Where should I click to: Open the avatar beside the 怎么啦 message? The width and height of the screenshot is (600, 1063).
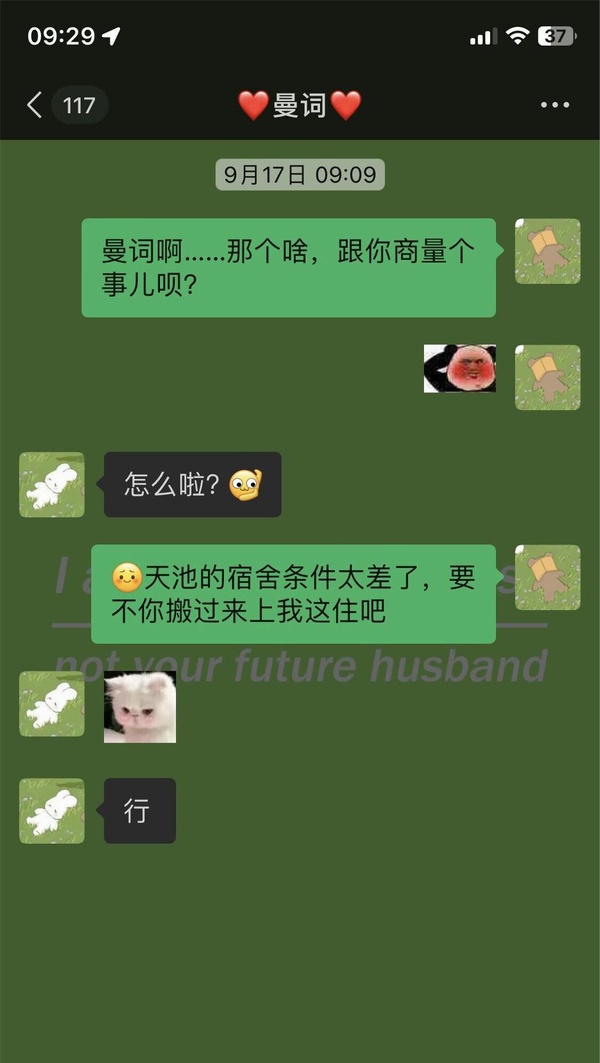pos(52,484)
